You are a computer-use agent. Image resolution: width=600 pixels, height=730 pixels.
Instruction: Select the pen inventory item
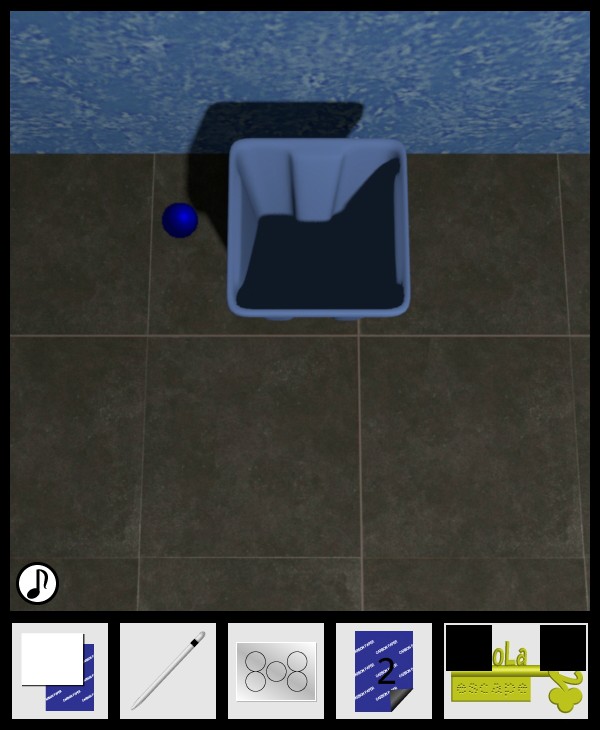point(168,670)
